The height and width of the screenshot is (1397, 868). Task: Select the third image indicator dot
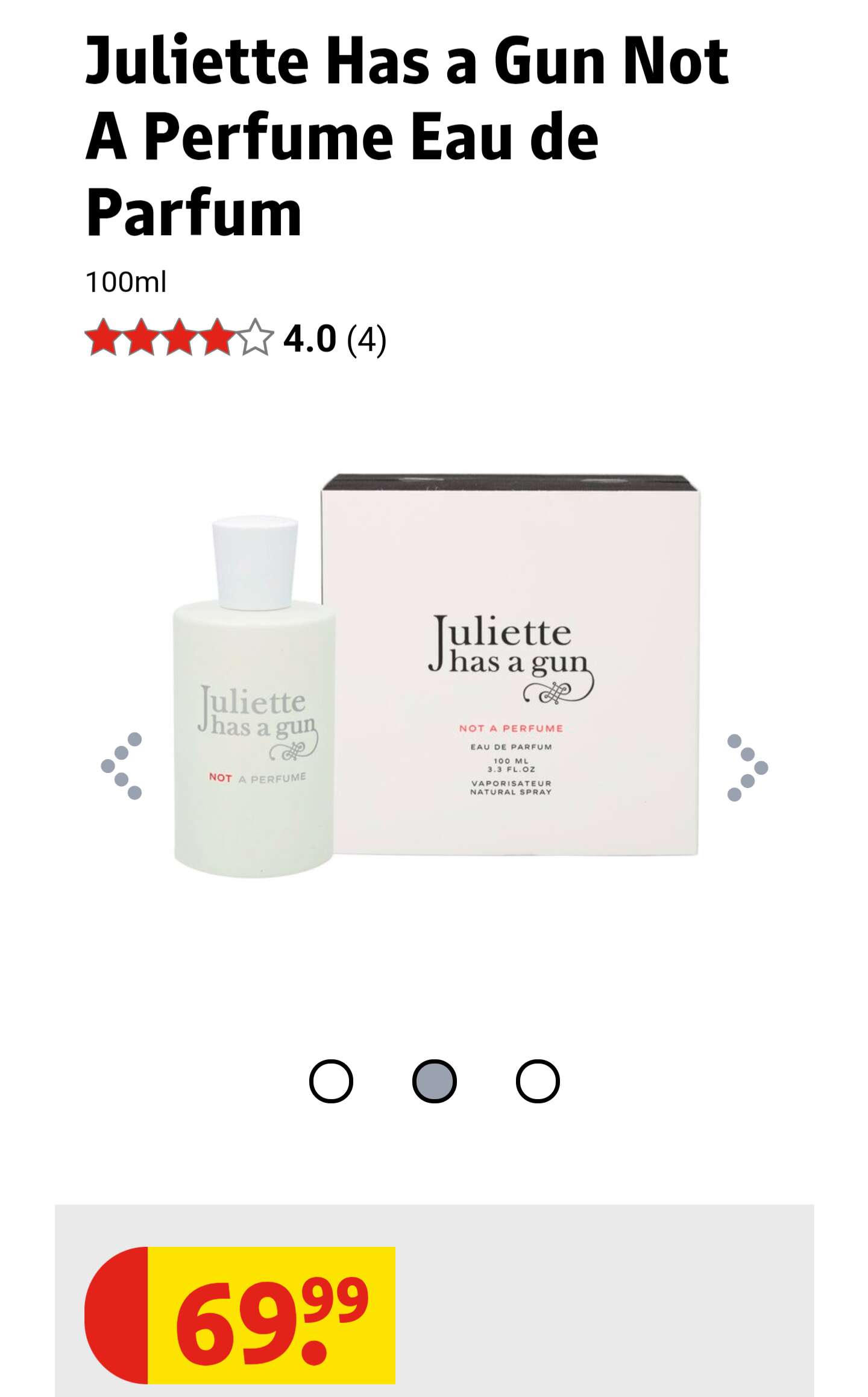point(538,1081)
